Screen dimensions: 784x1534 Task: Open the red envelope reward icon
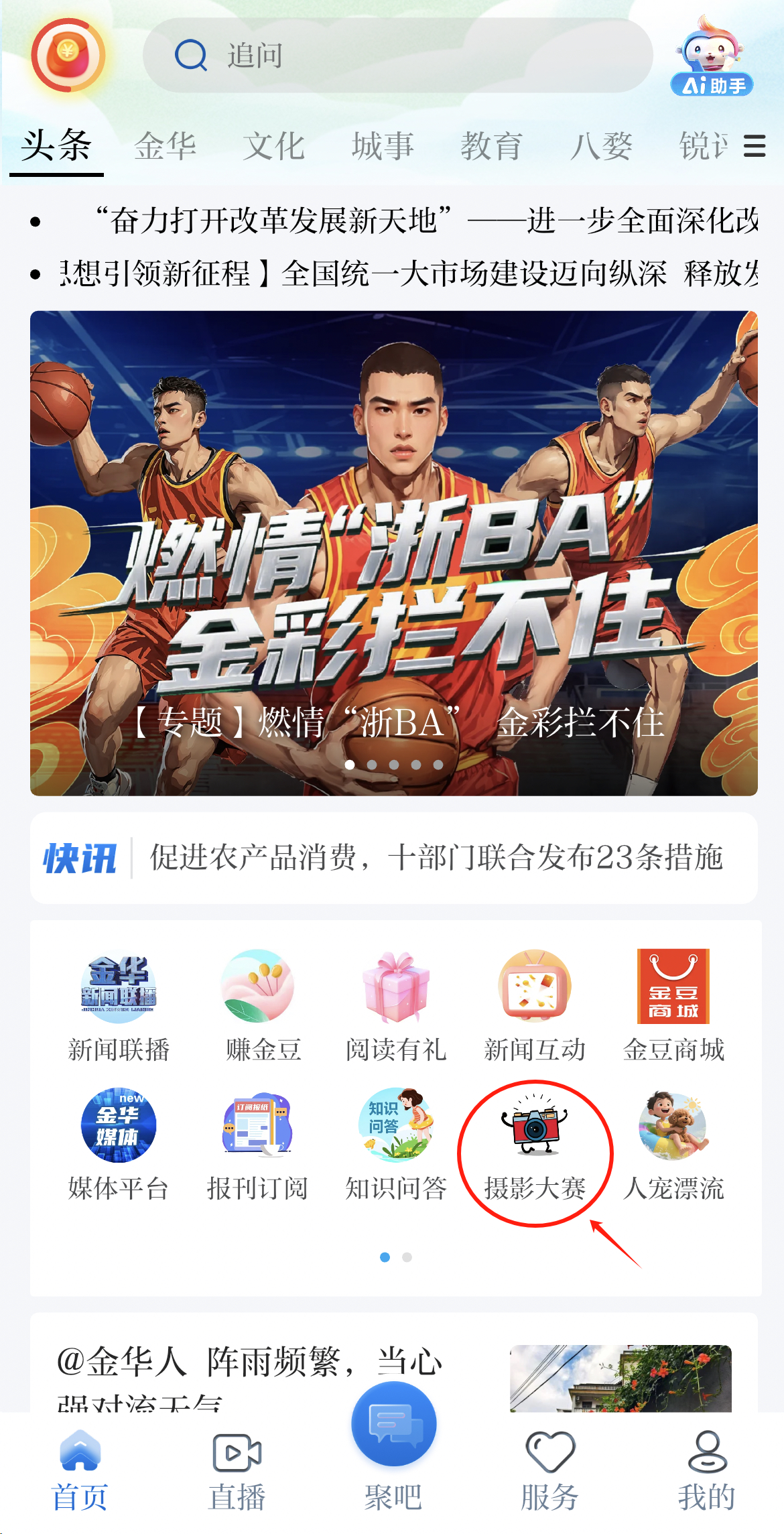pos(67,55)
